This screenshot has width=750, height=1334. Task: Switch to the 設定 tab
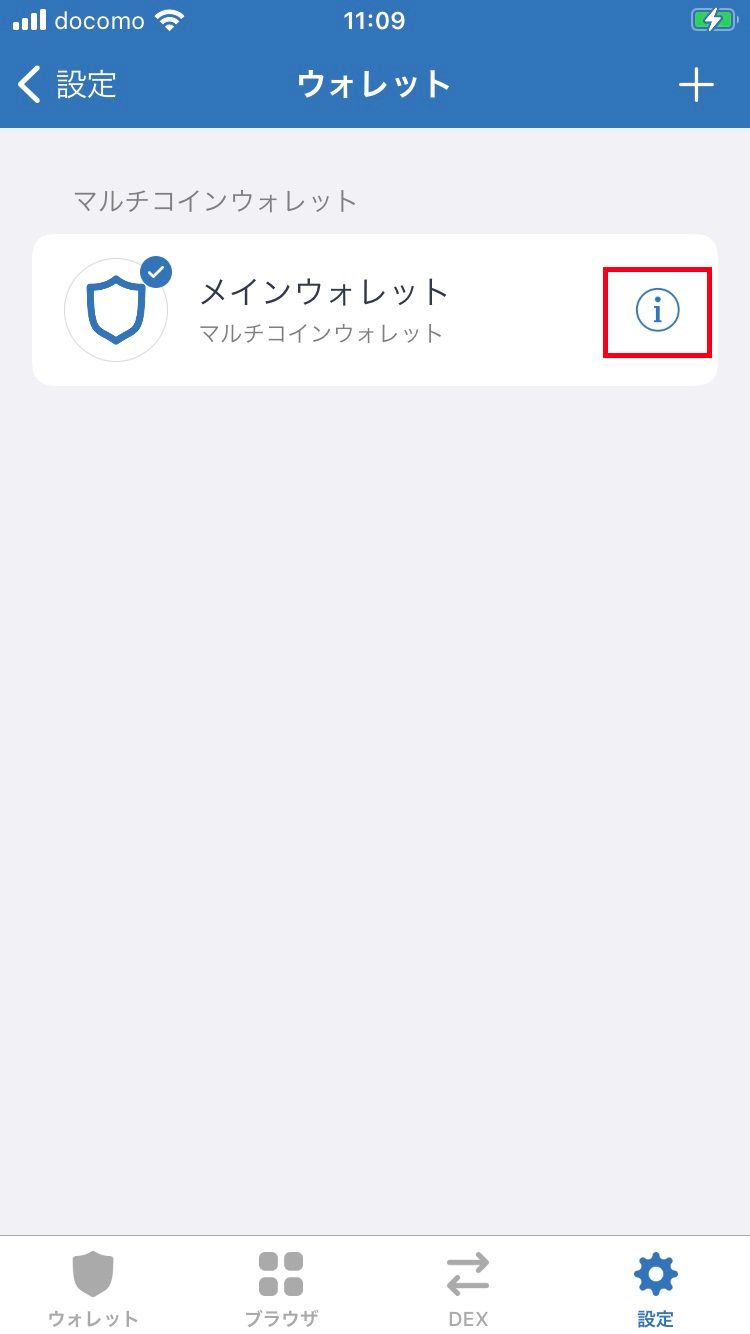point(656,1288)
